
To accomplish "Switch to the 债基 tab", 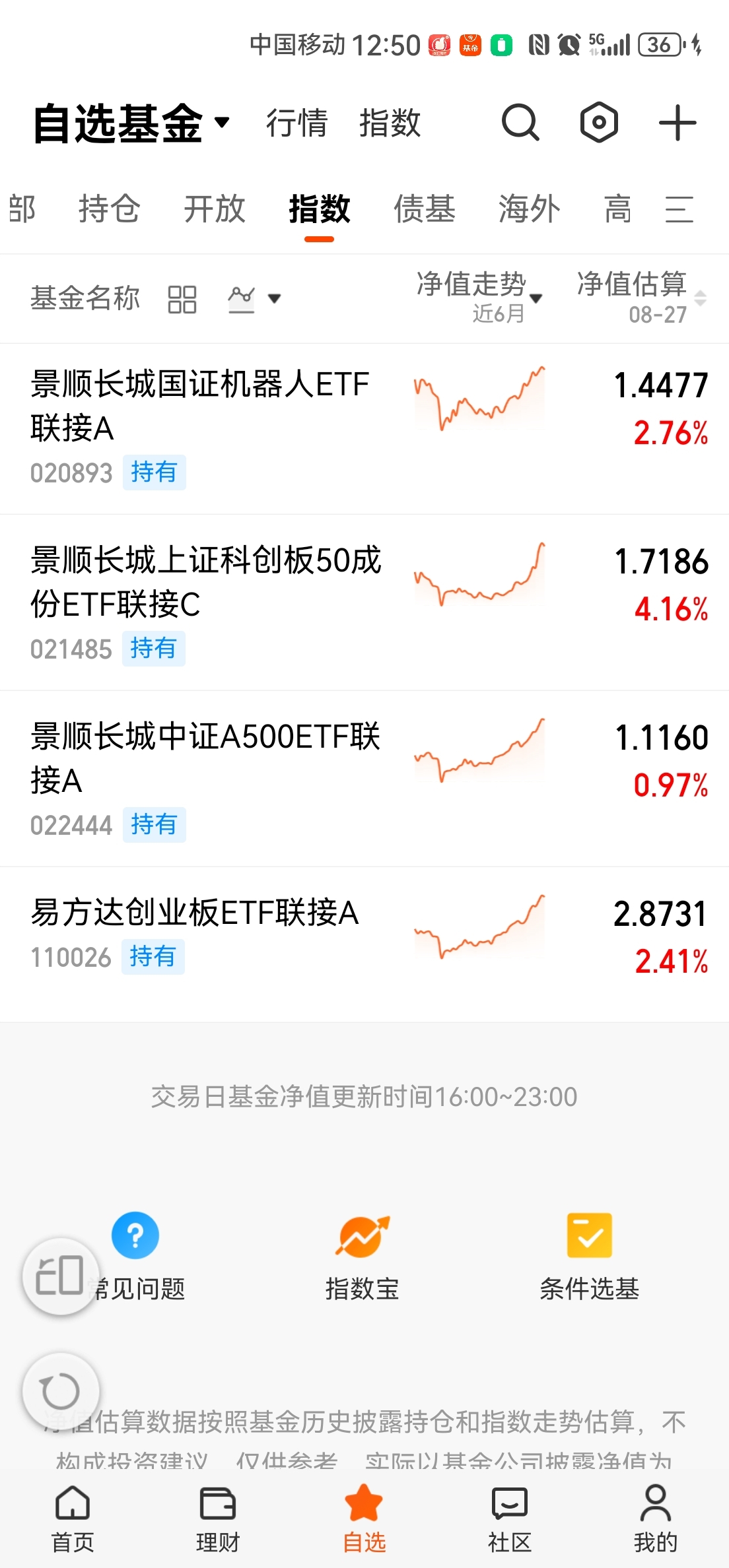I will 425,209.
